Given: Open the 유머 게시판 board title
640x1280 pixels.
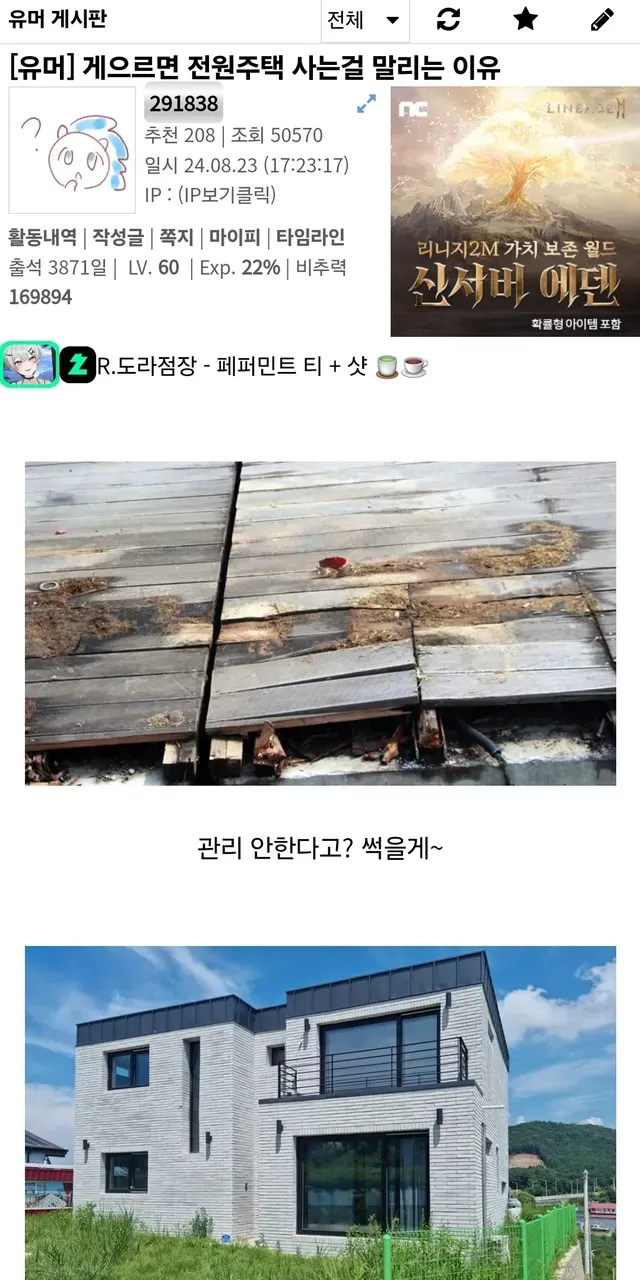Looking at the screenshot, I should tap(57, 19).
